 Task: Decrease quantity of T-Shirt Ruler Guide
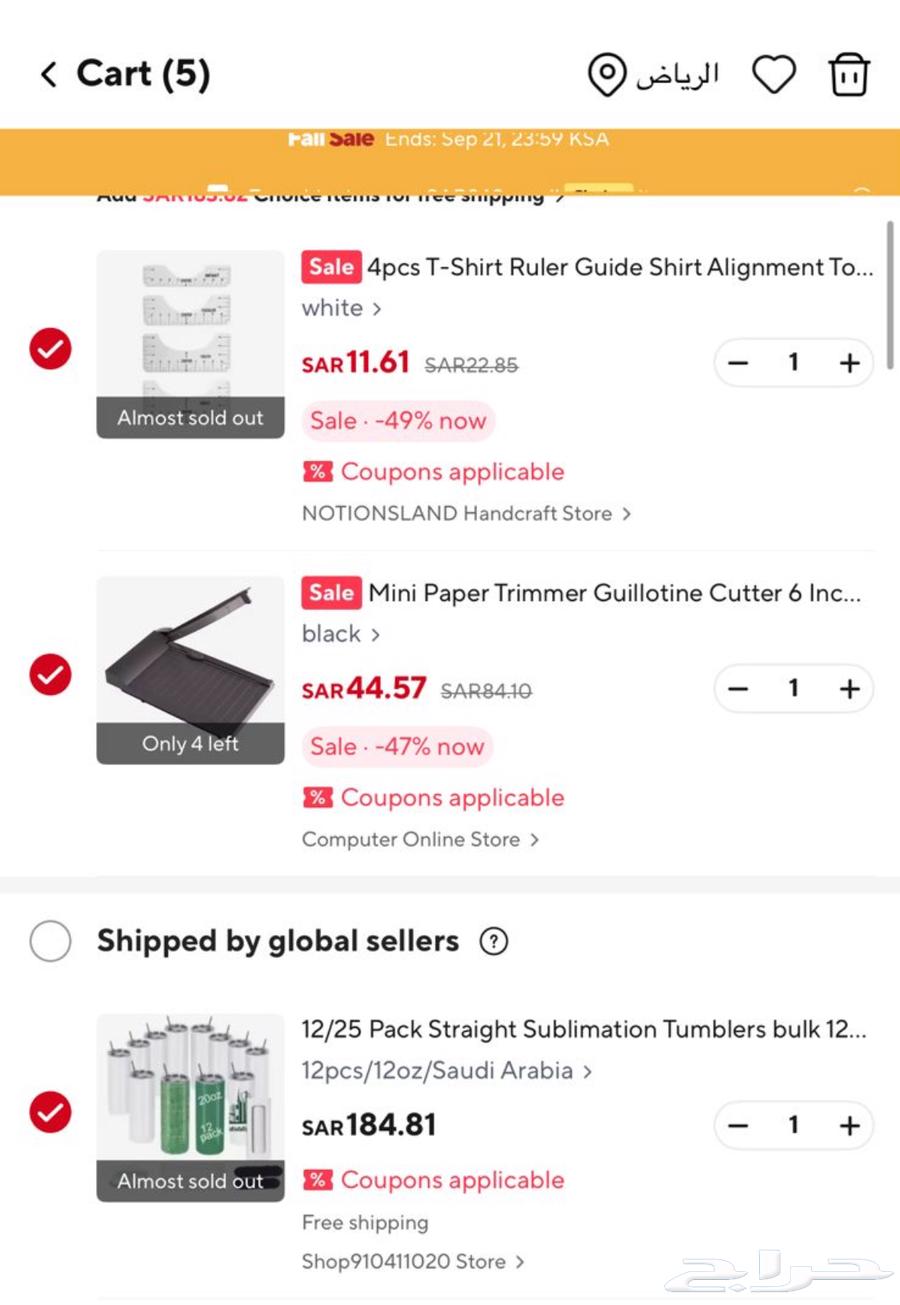(x=738, y=362)
